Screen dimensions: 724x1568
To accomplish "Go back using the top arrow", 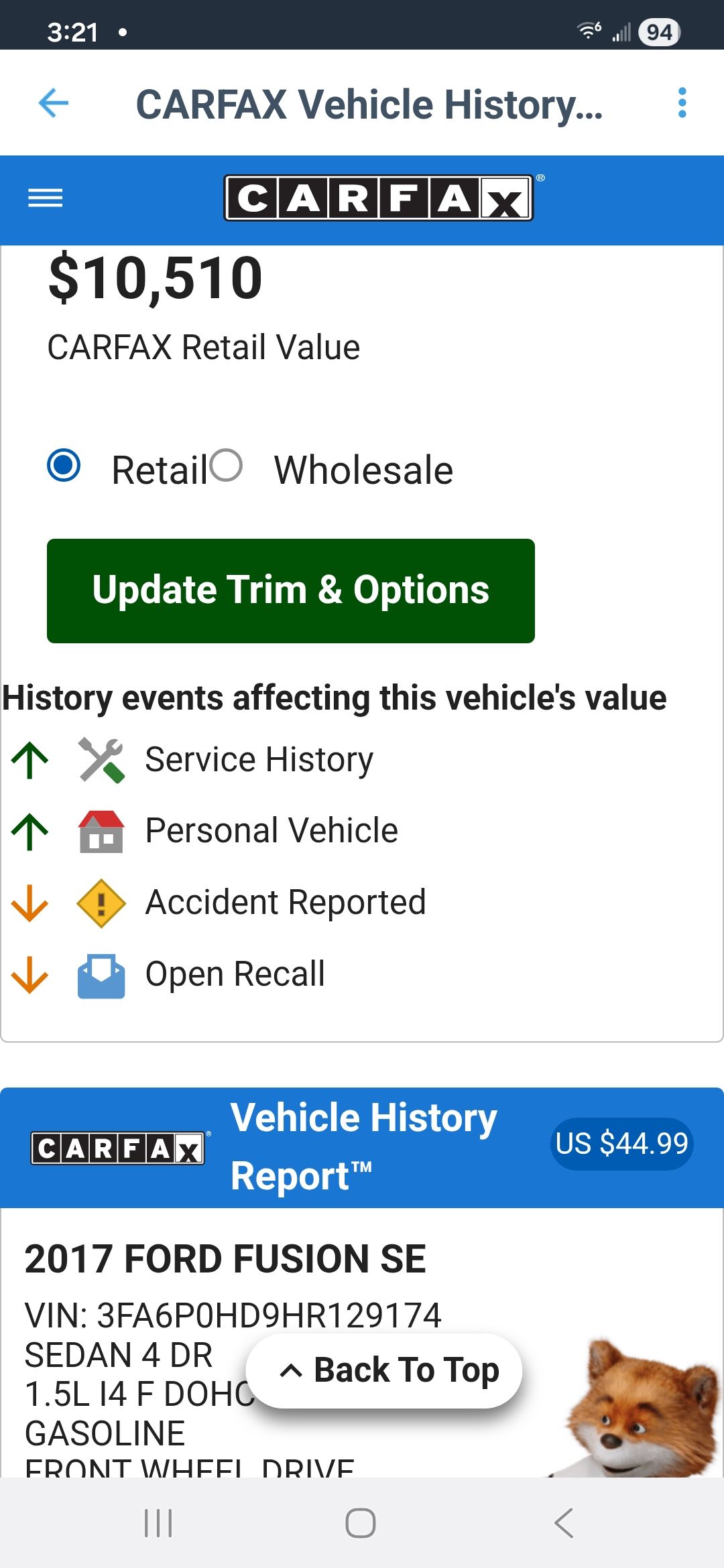I will coord(54,103).
